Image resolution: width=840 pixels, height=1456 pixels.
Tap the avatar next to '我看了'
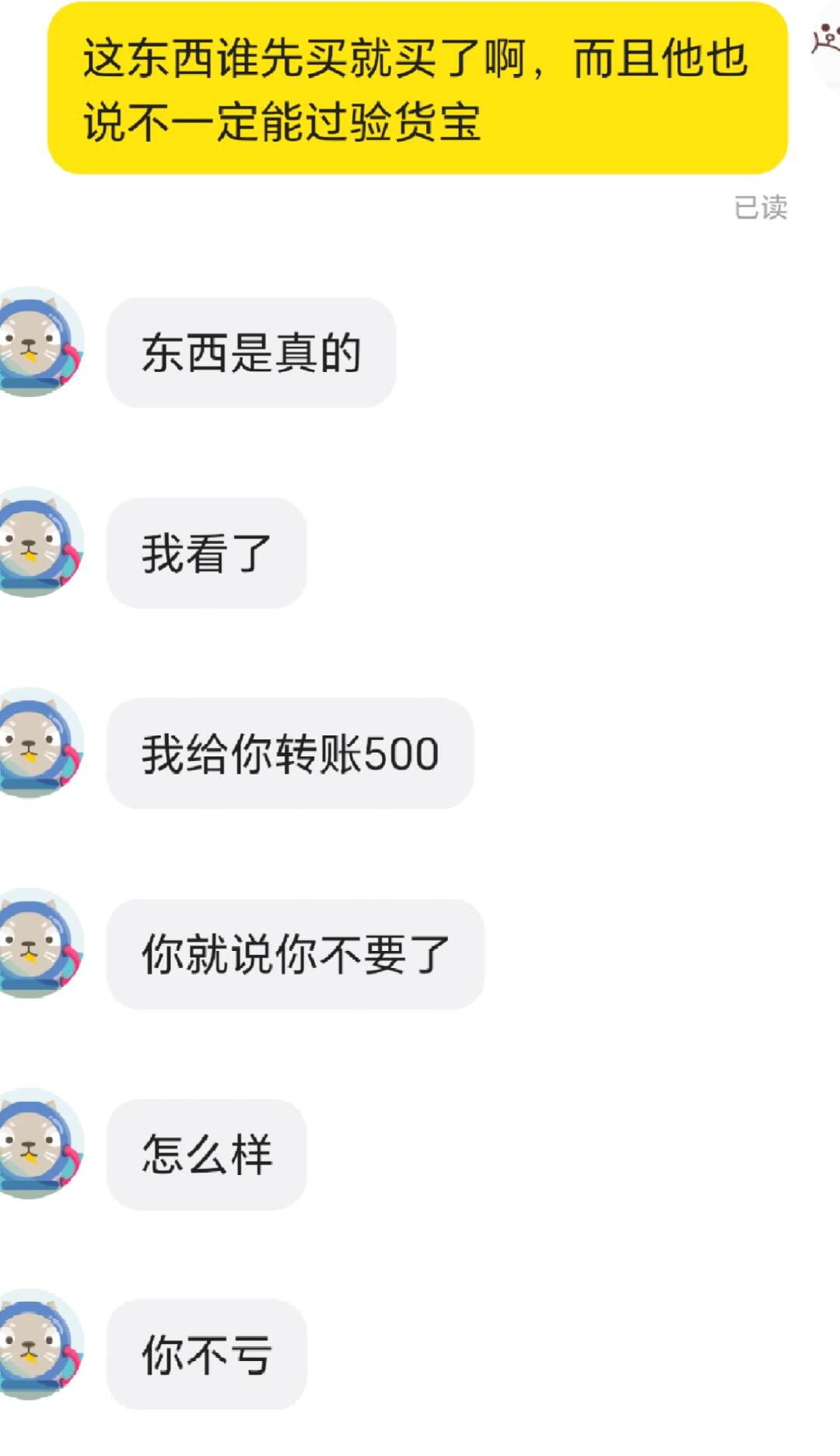point(35,542)
